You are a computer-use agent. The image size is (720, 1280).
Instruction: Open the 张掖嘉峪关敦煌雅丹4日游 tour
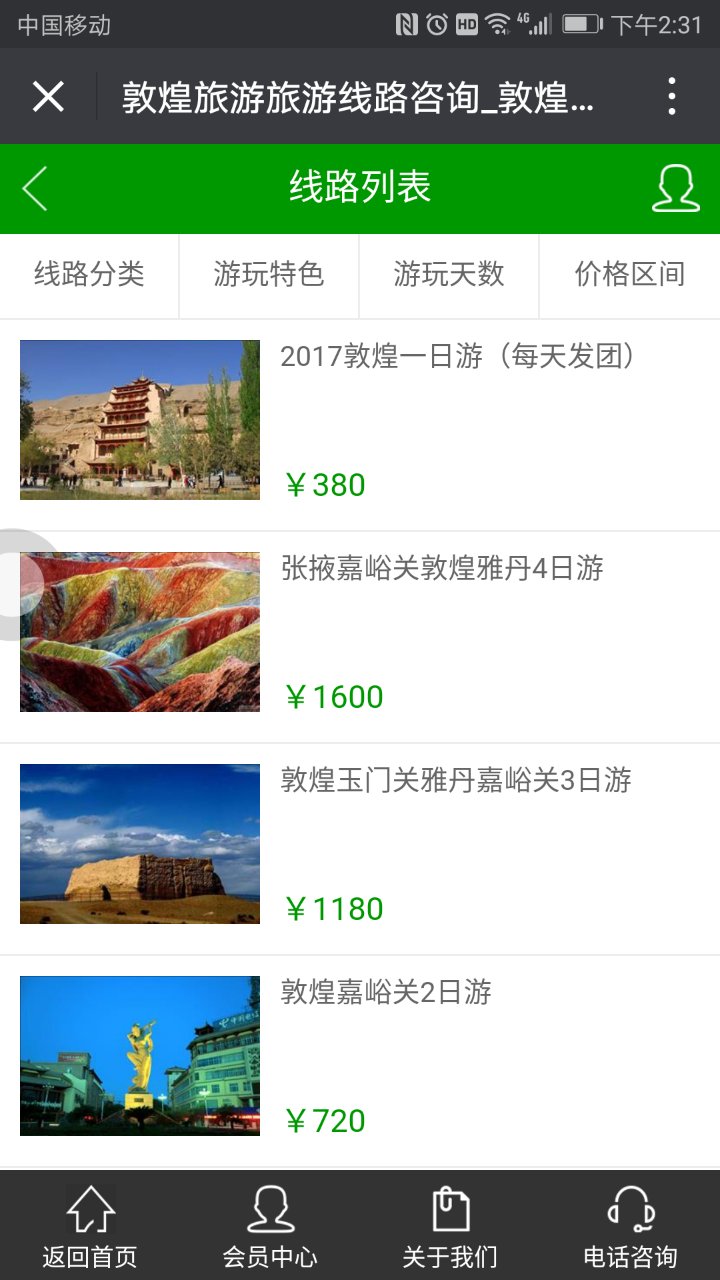tap(442, 569)
